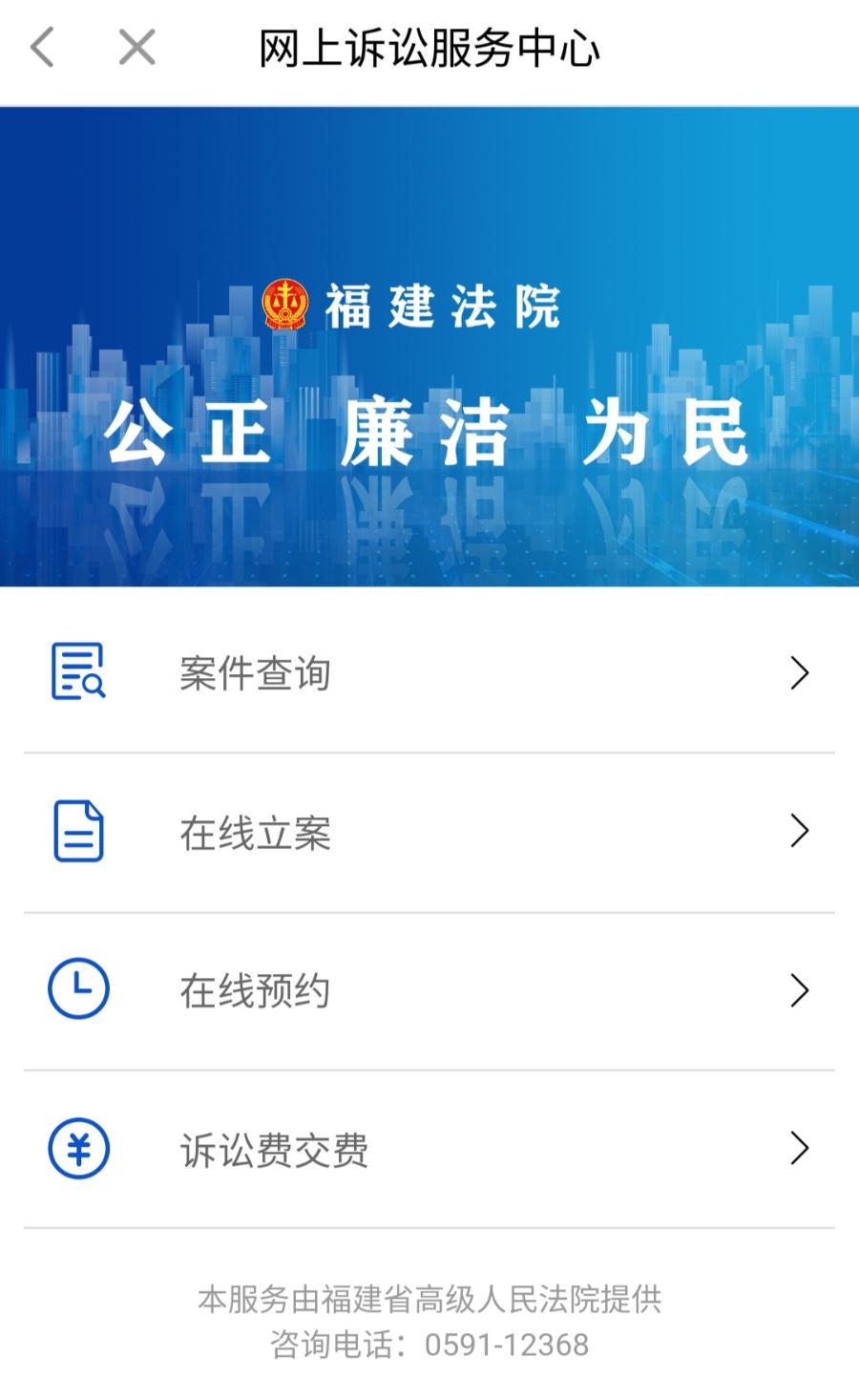Tap 诉讼费交费 to pay litigation fees
This screenshot has height=1400, width=859.
point(429,1149)
